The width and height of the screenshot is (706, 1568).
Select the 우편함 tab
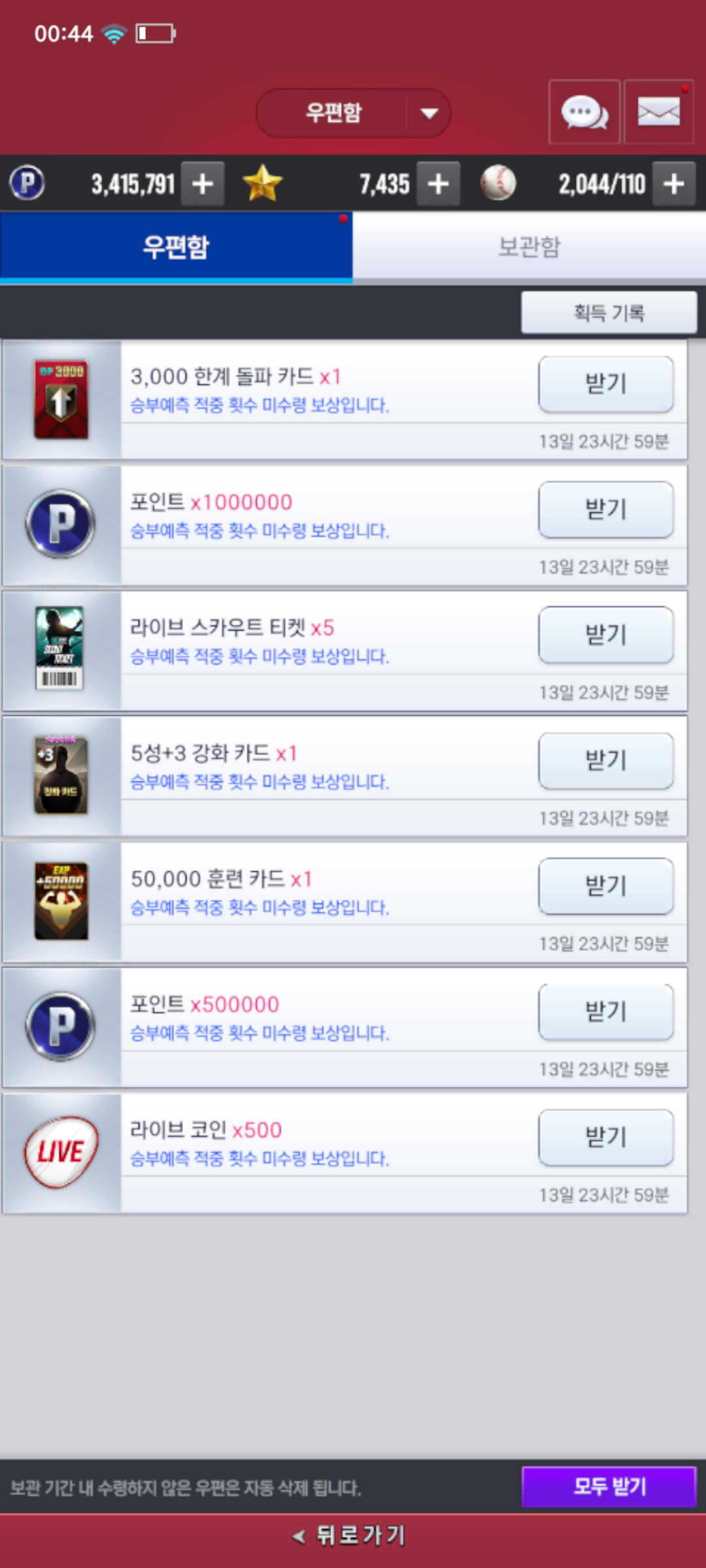click(x=176, y=247)
